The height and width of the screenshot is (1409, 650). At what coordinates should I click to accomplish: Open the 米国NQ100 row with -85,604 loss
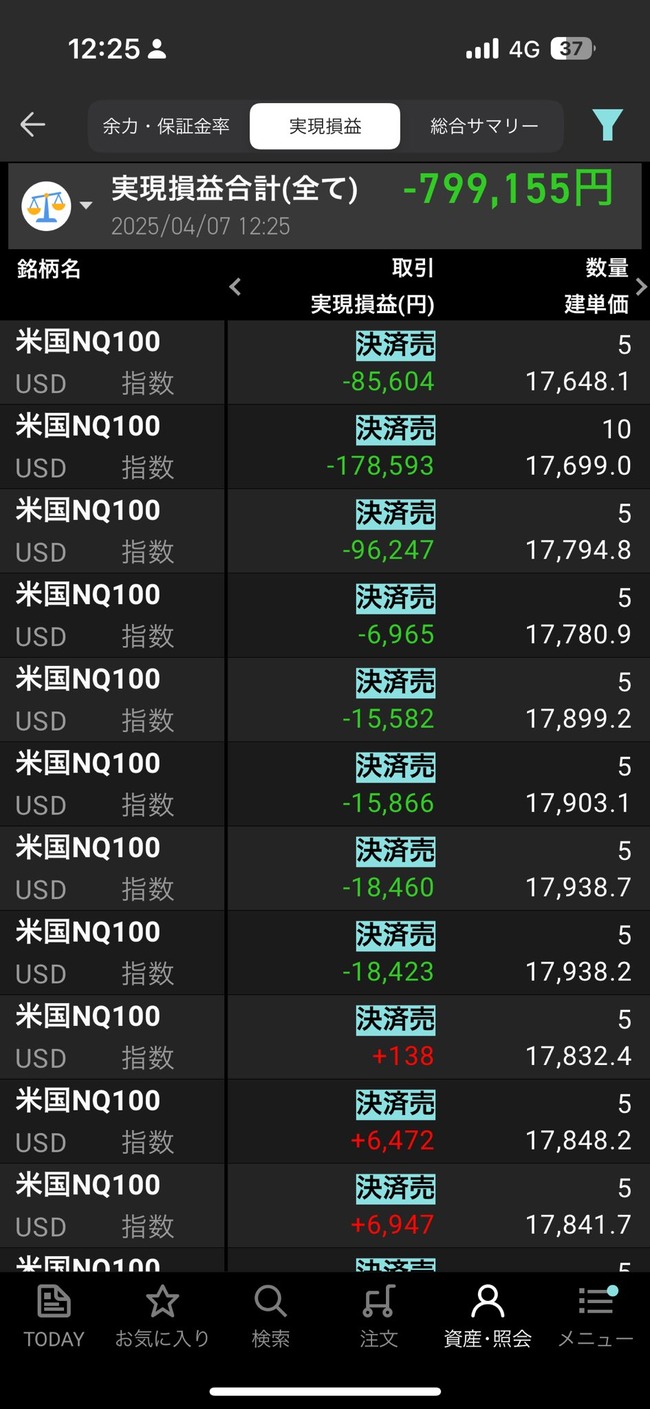[x=325, y=362]
